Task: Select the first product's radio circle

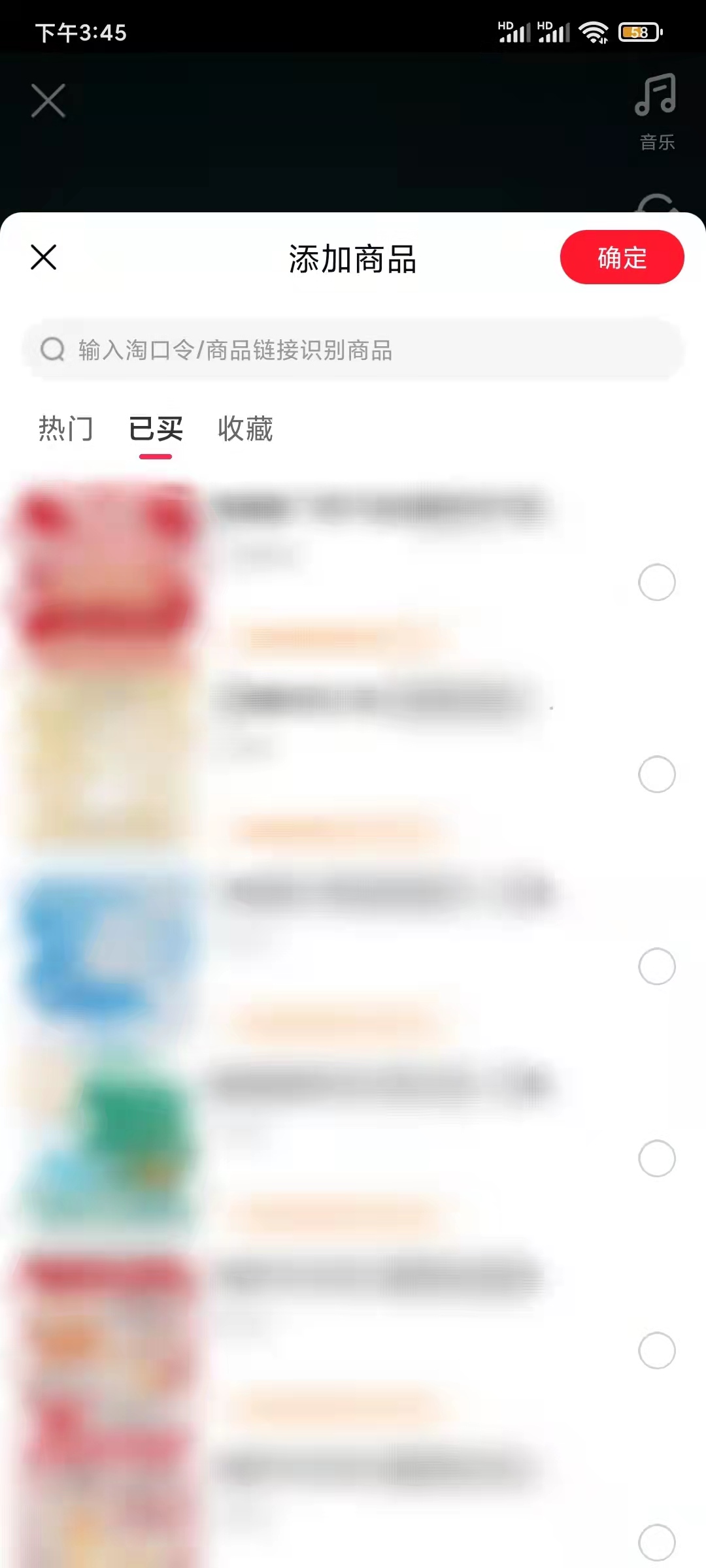Action: [657, 583]
